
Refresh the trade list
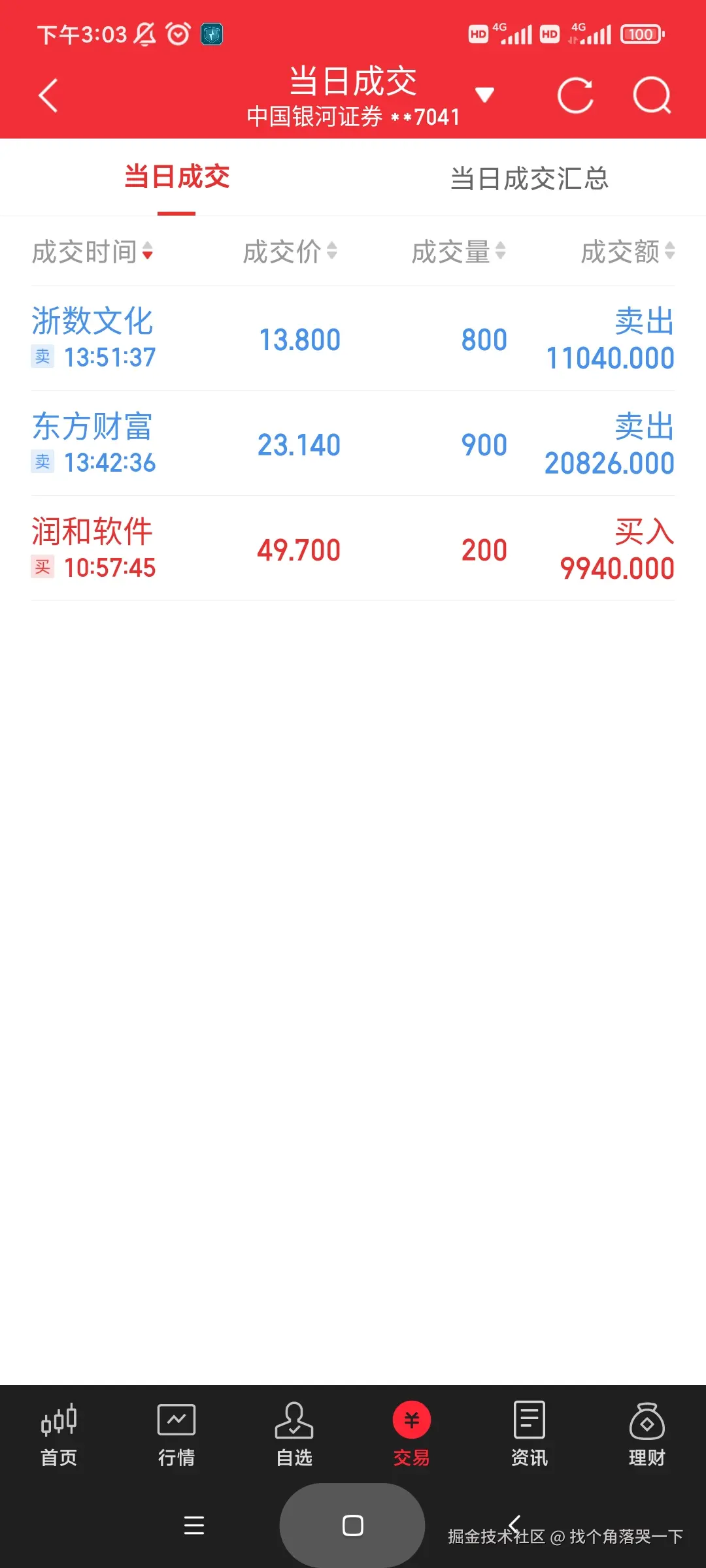coord(575,95)
